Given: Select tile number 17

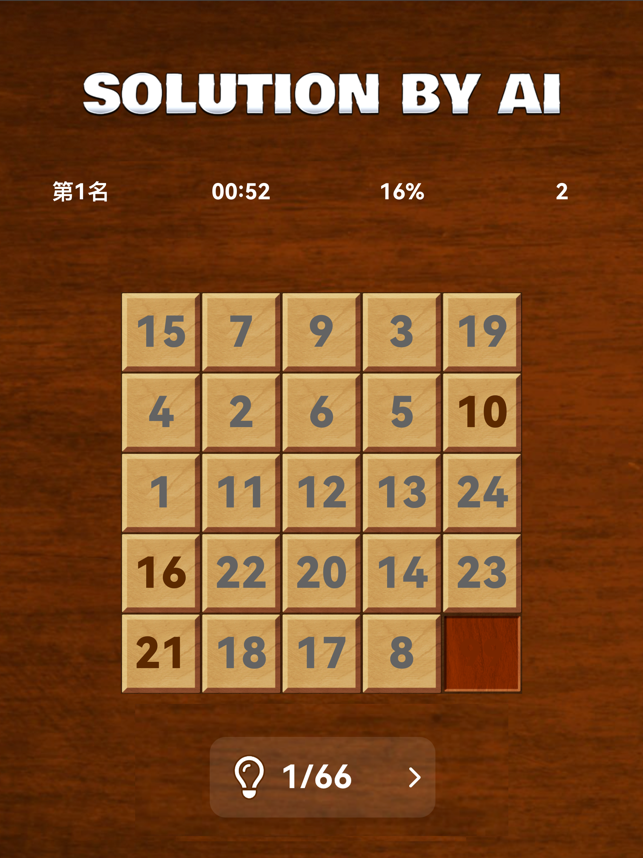Looking at the screenshot, I should click(321, 652).
